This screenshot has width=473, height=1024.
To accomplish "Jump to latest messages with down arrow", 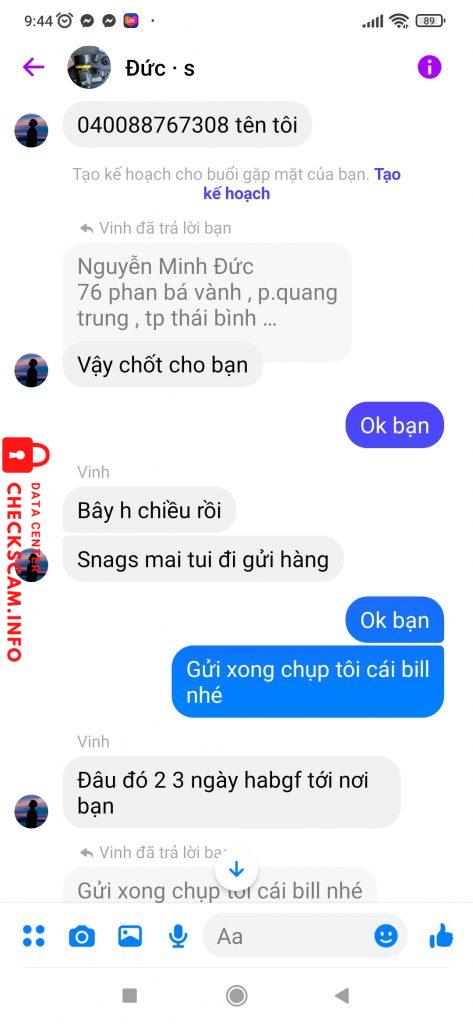I will tap(236, 870).
